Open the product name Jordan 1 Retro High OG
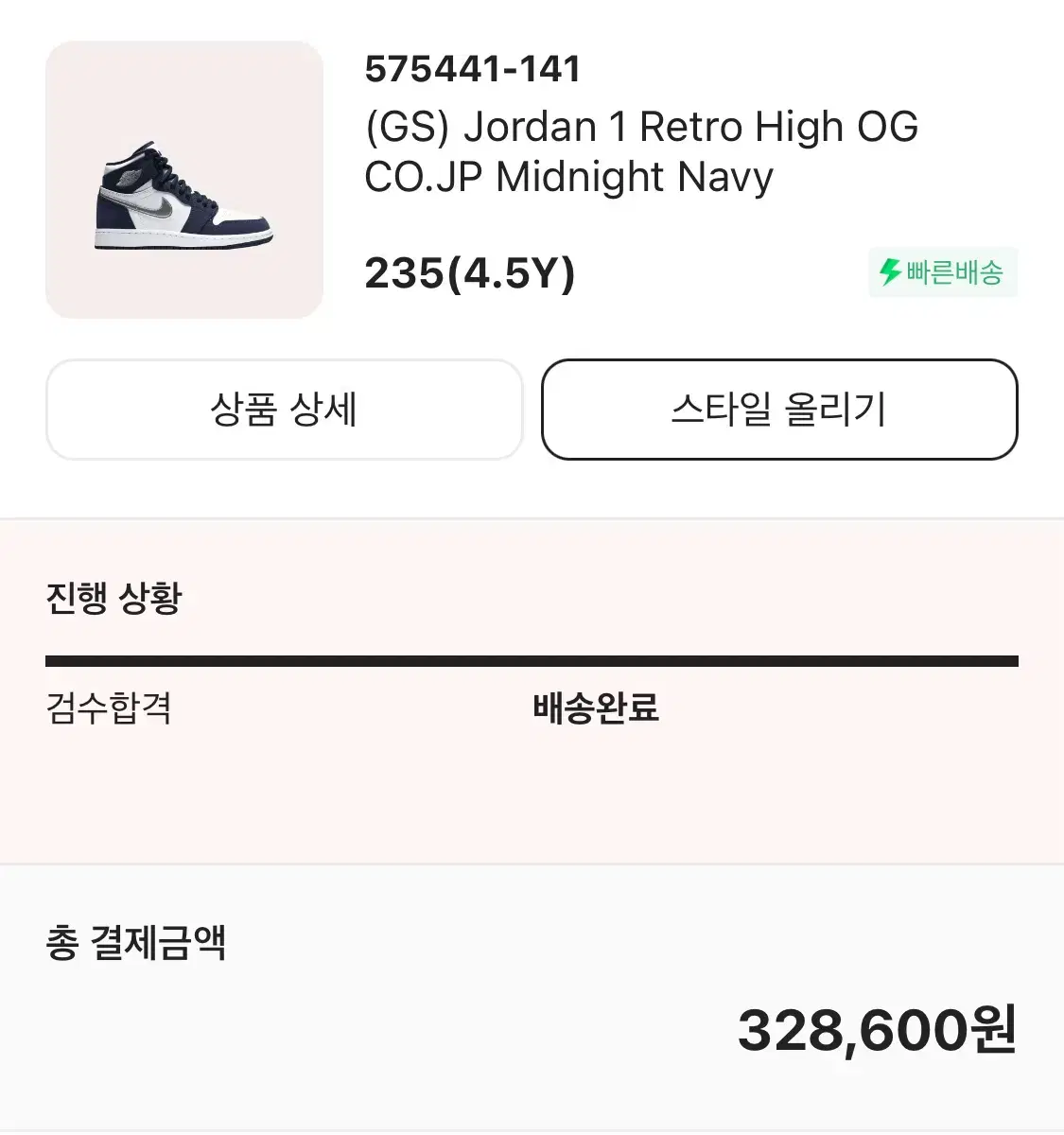Viewport: 1064px width, 1135px height. pos(641,126)
